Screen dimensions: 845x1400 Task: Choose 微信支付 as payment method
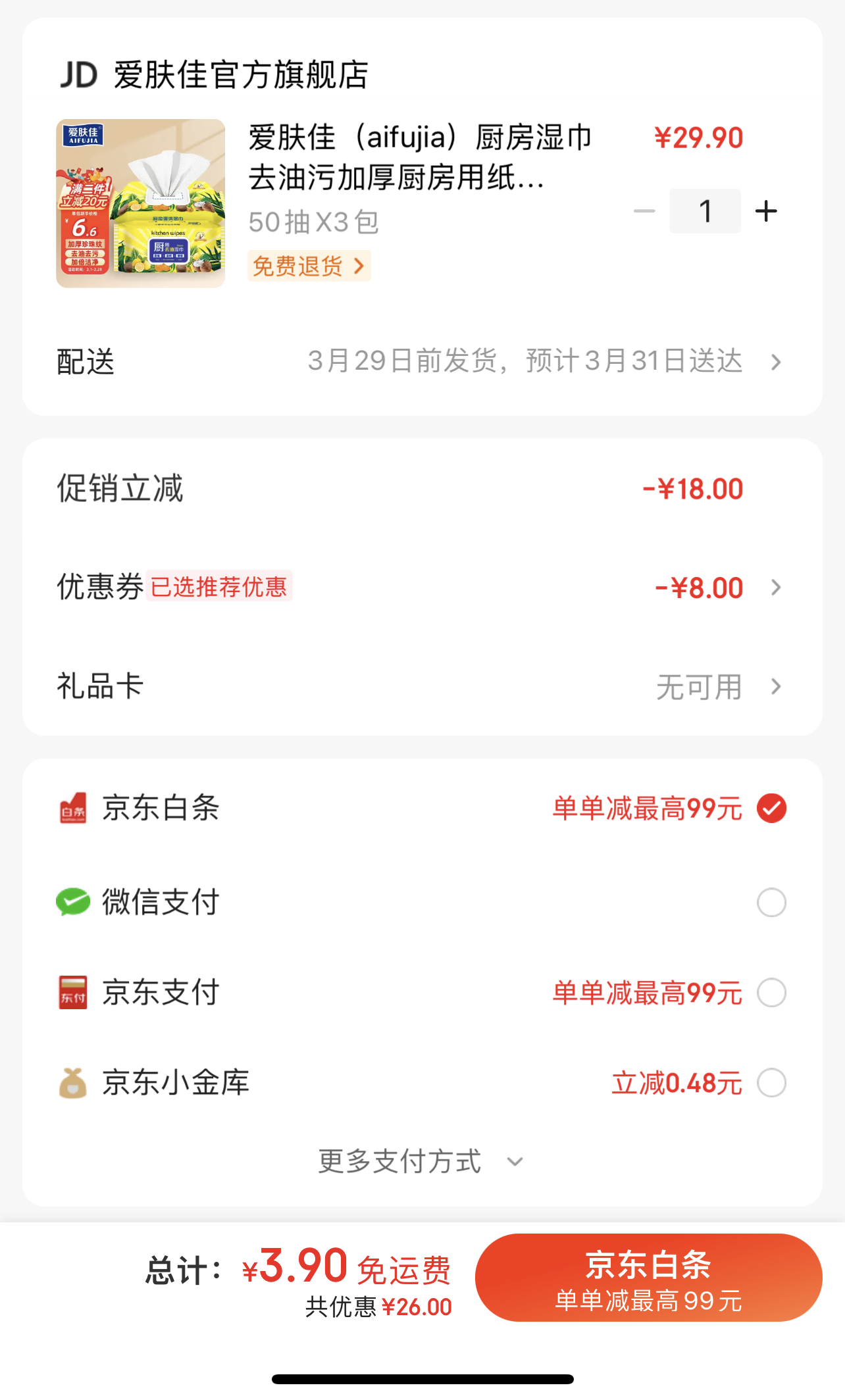point(771,903)
